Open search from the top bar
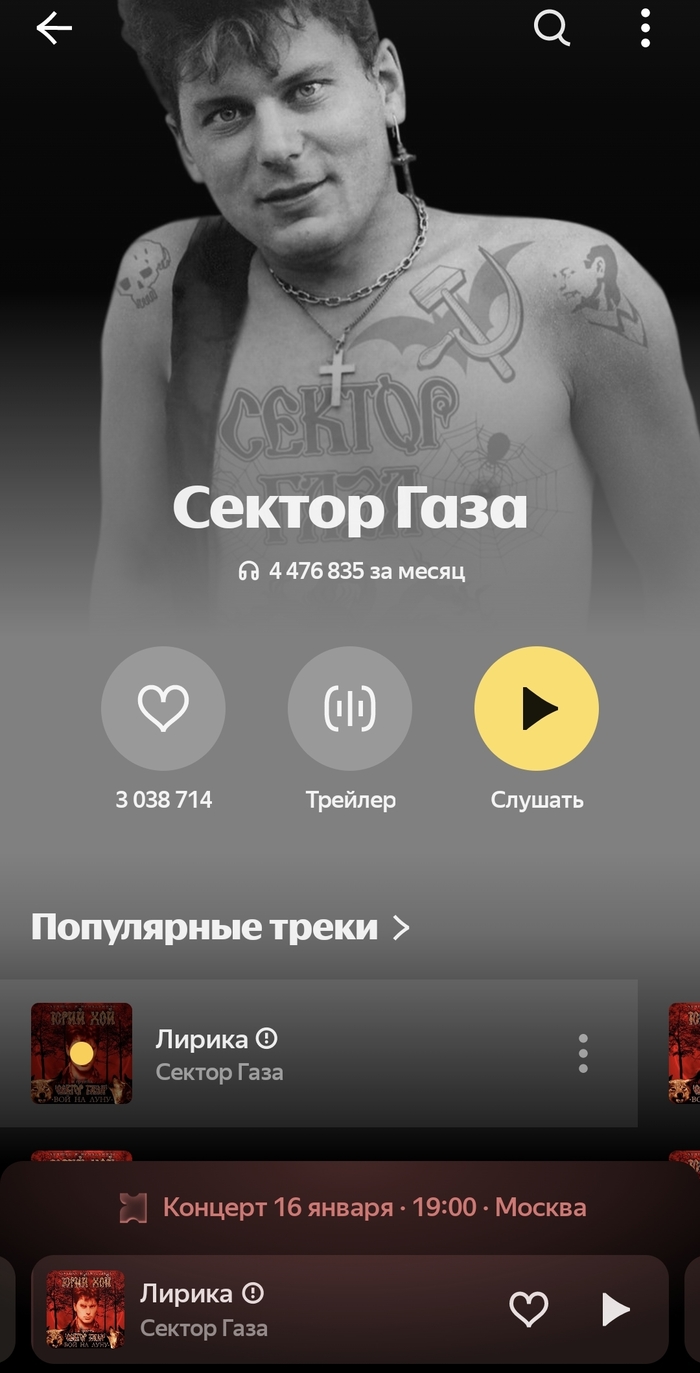Screen dimensions: 700x1373 point(551,29)
